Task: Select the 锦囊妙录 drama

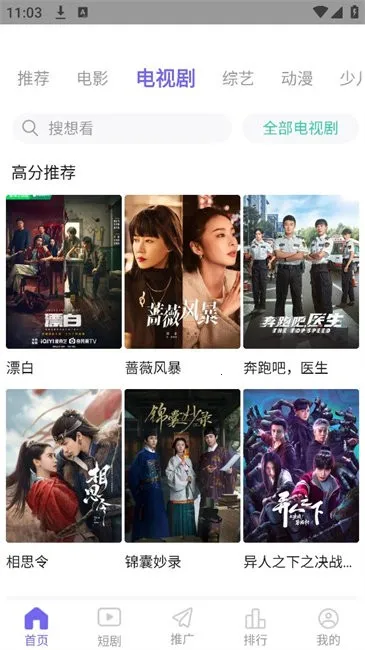Action: tap(182, 466)
